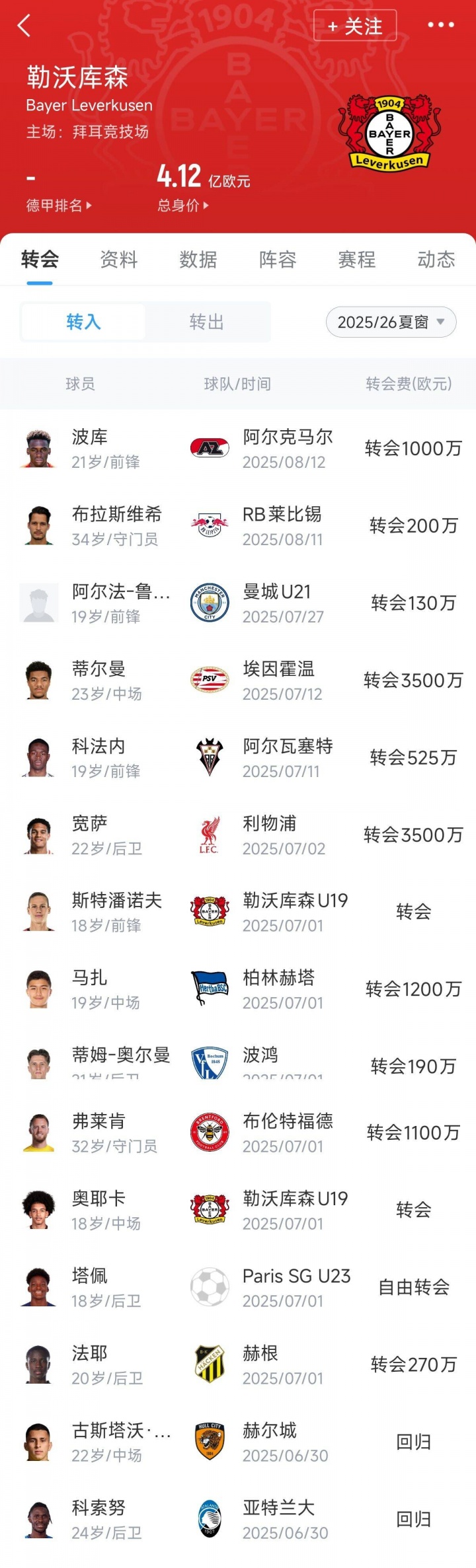Open 蒂尔曼's transfer row
The width and height of the screenshot is (476, 1568).
238,681
